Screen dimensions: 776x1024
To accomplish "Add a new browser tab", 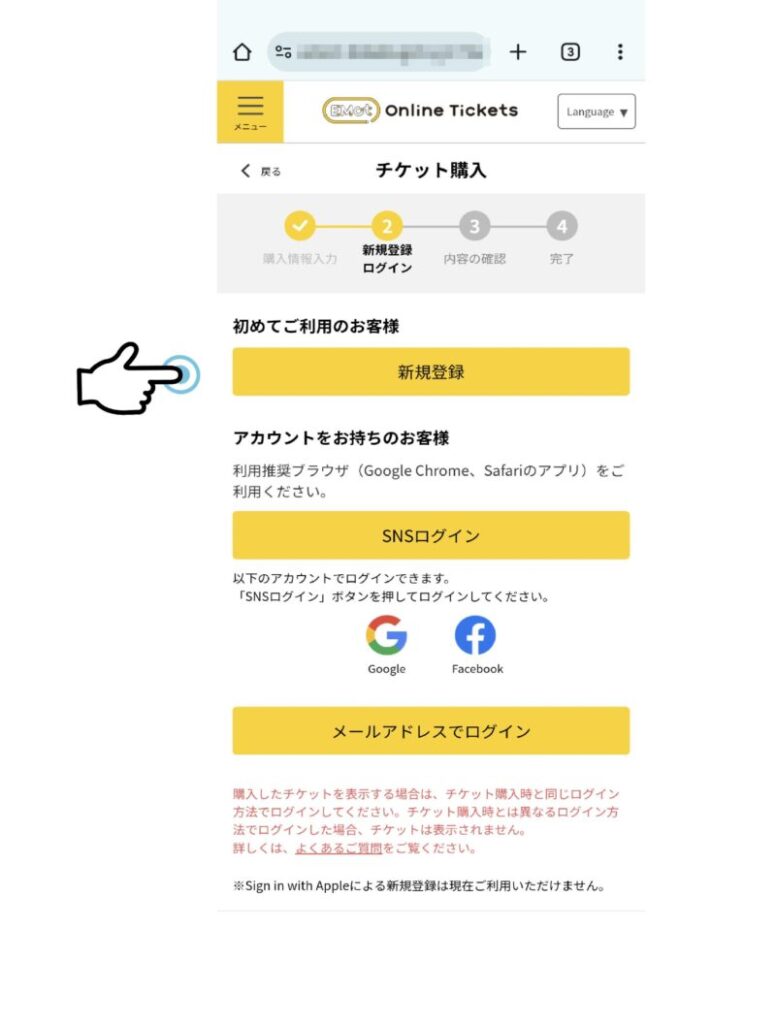I will click(x=518, y=52).
